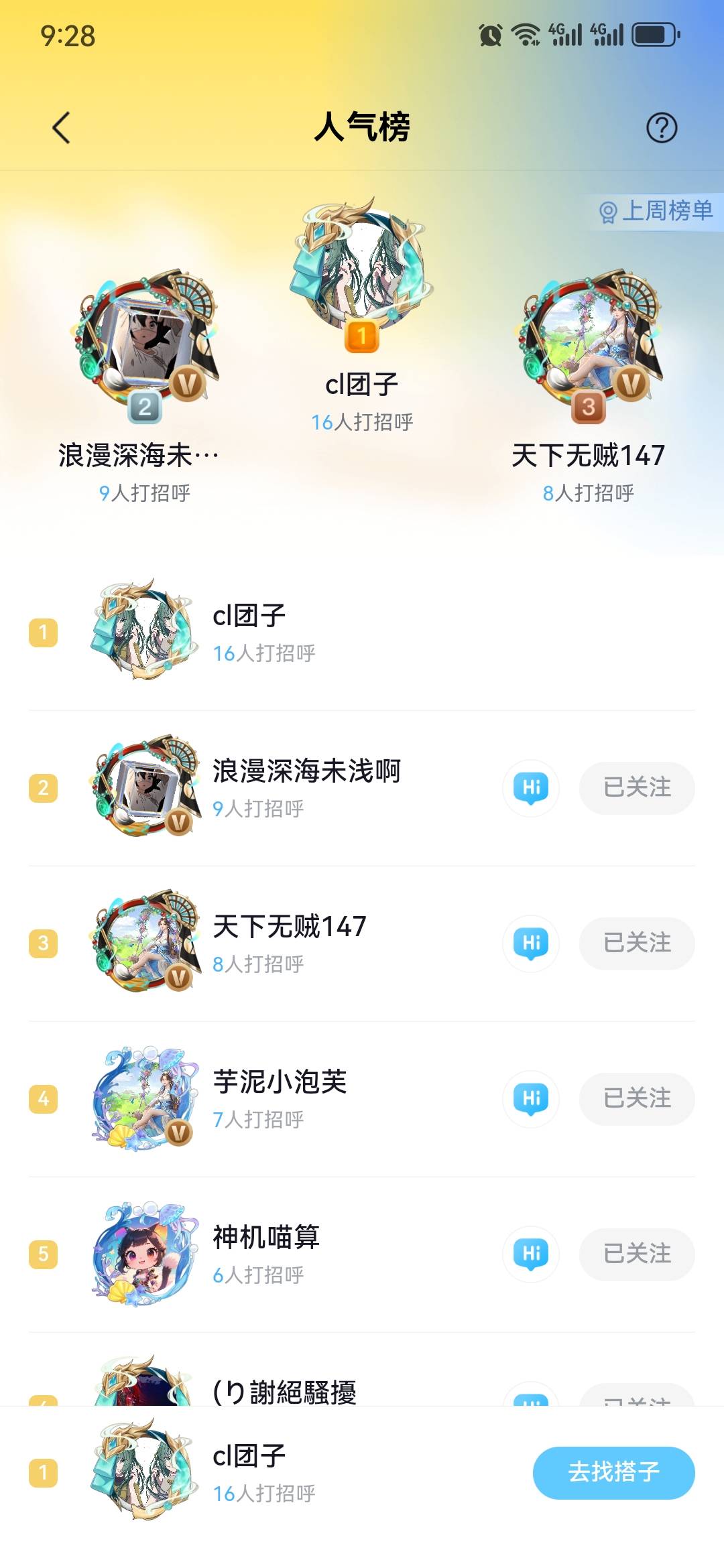Send a Hi greeting to 芋泥小泡芙
The image size is (724, 1568).
point(531,1099)
